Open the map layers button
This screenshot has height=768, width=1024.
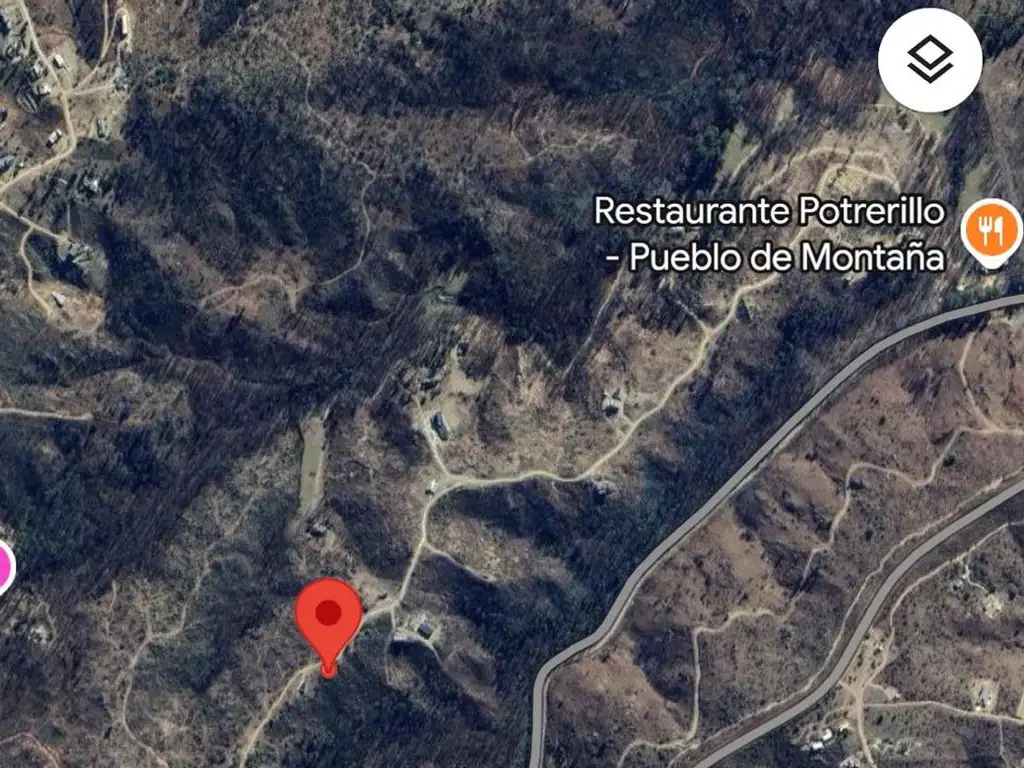point(930,60)
